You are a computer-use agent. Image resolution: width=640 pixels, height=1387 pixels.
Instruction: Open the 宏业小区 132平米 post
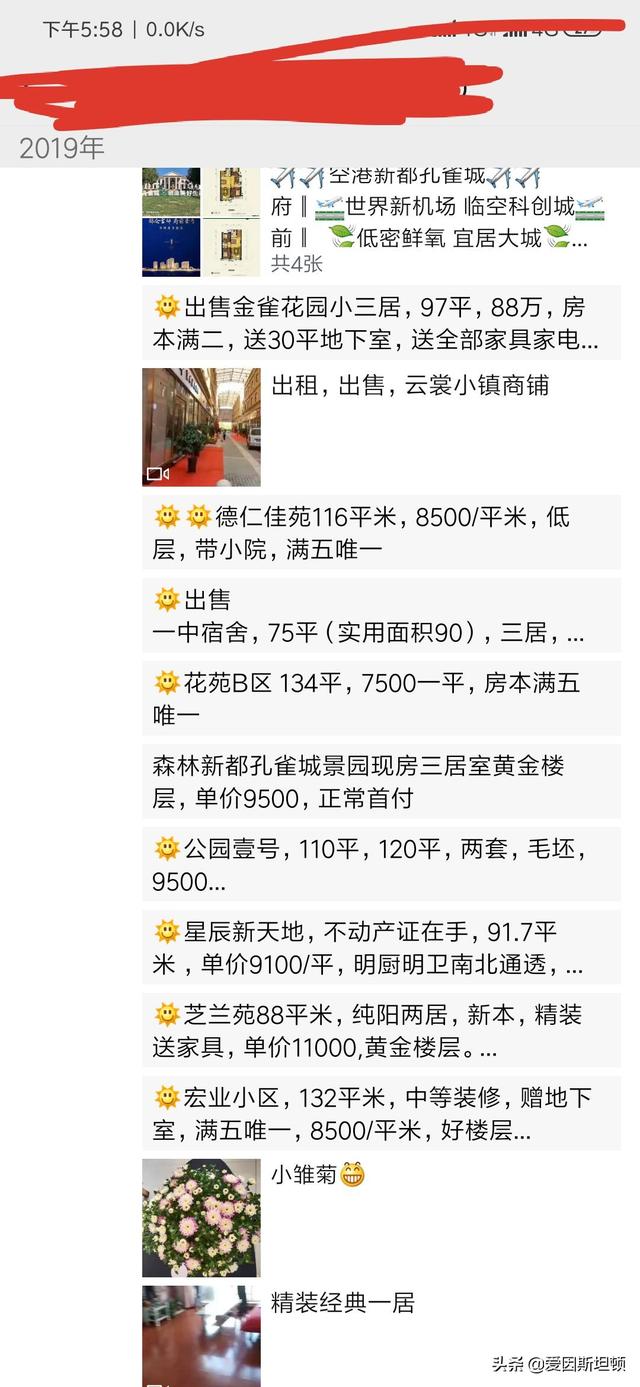coord(380,1114)
